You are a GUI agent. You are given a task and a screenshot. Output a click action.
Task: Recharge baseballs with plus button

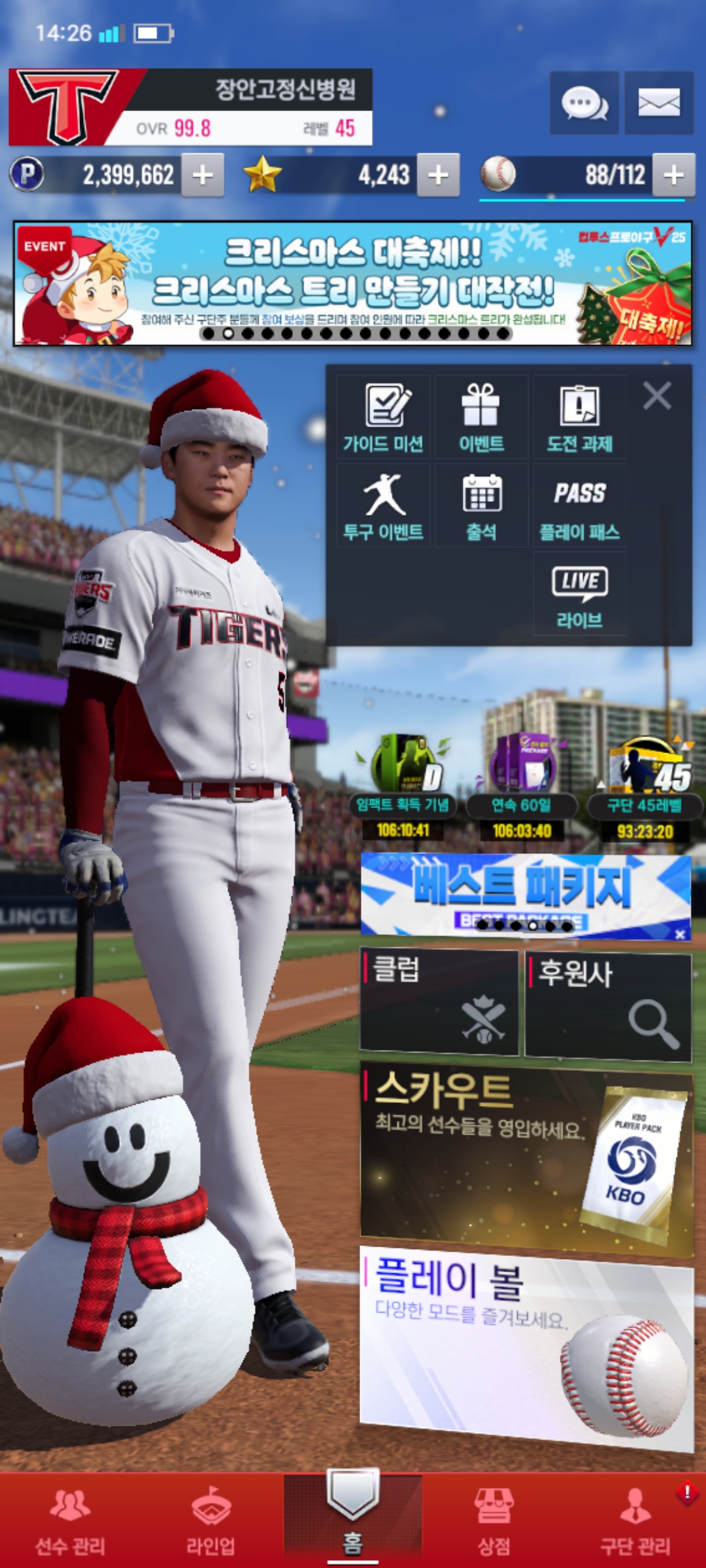coord(673,175)
